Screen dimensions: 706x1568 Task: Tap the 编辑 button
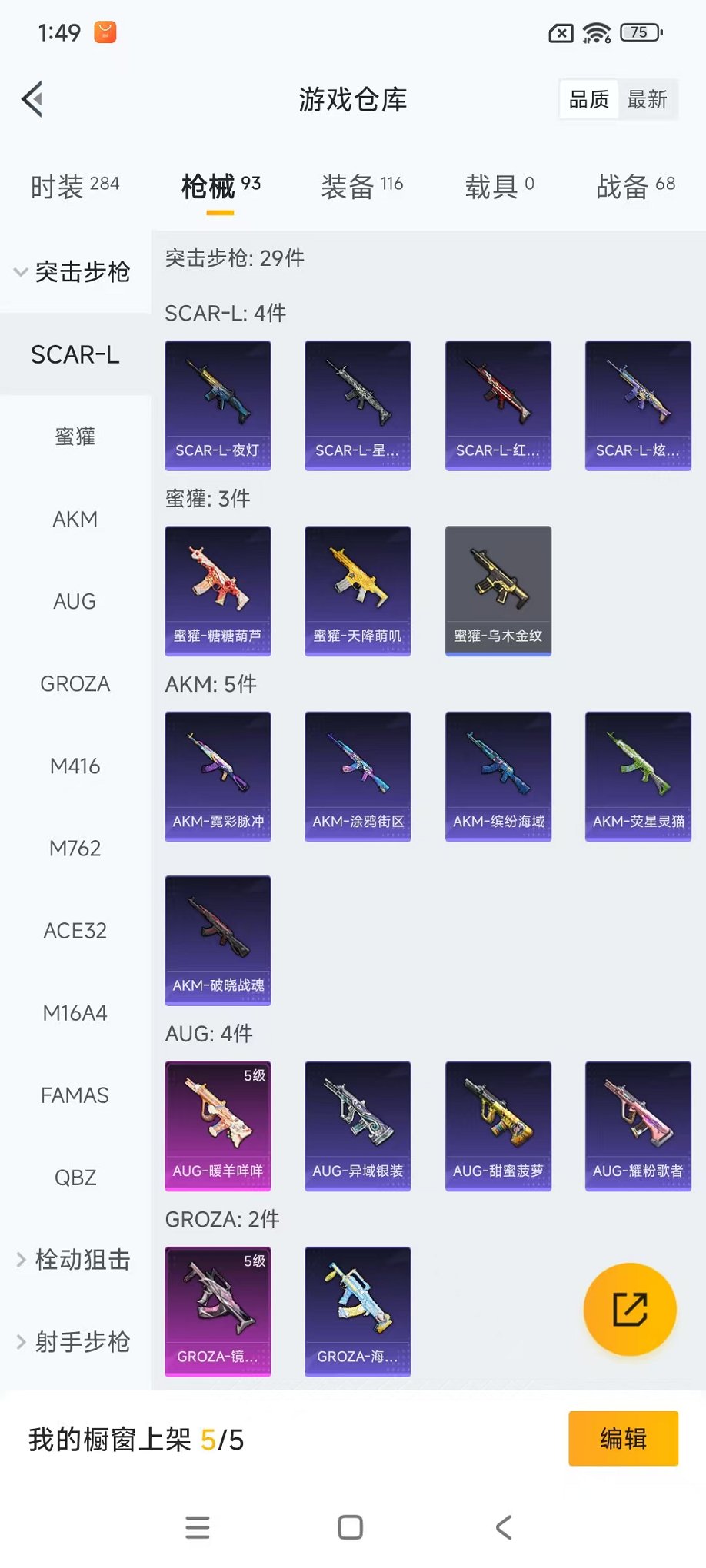pyautogui.click(x=623, y=1438)
